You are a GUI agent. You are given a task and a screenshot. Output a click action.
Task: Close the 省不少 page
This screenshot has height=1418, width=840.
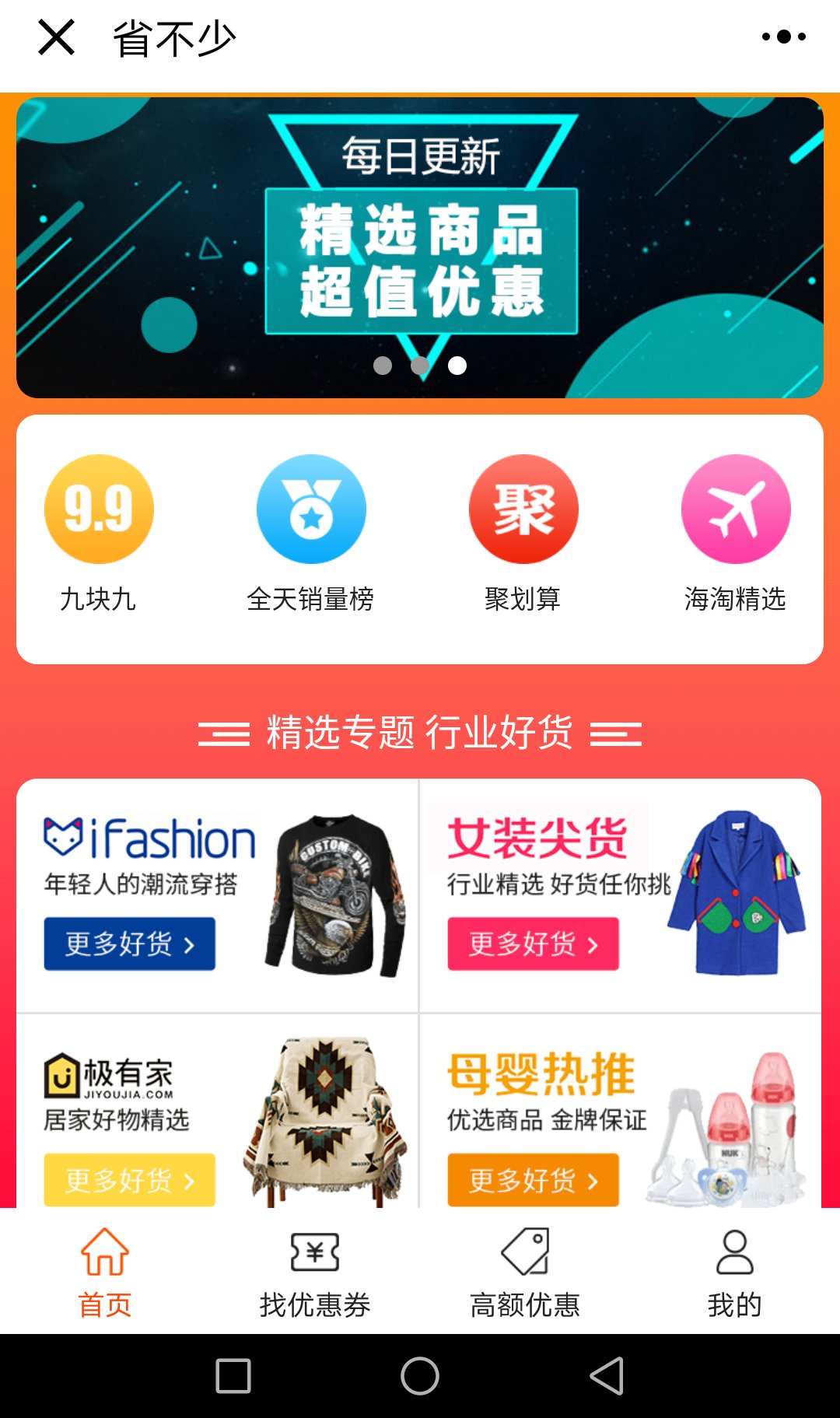(56, 37)
